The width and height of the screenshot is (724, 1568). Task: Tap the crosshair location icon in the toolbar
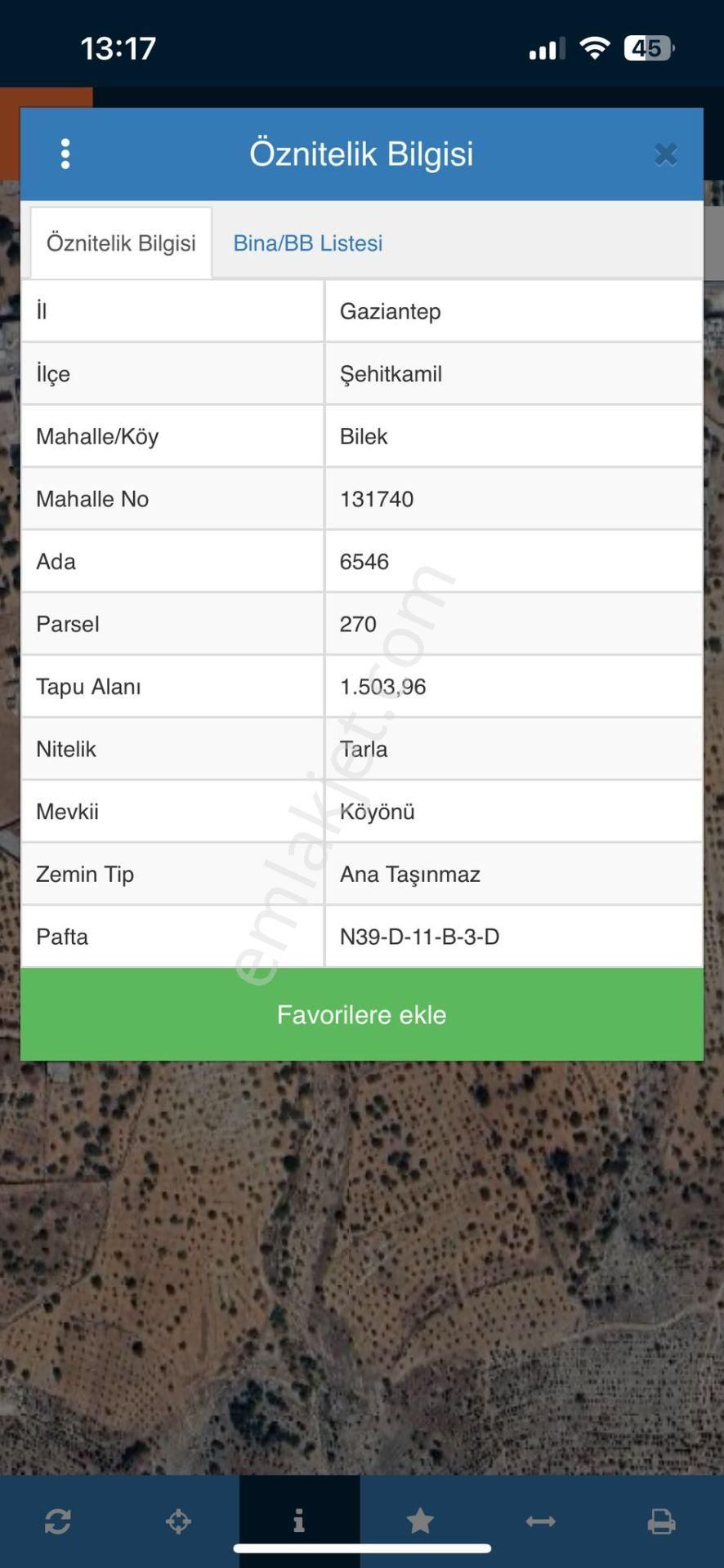point(178,1521)
